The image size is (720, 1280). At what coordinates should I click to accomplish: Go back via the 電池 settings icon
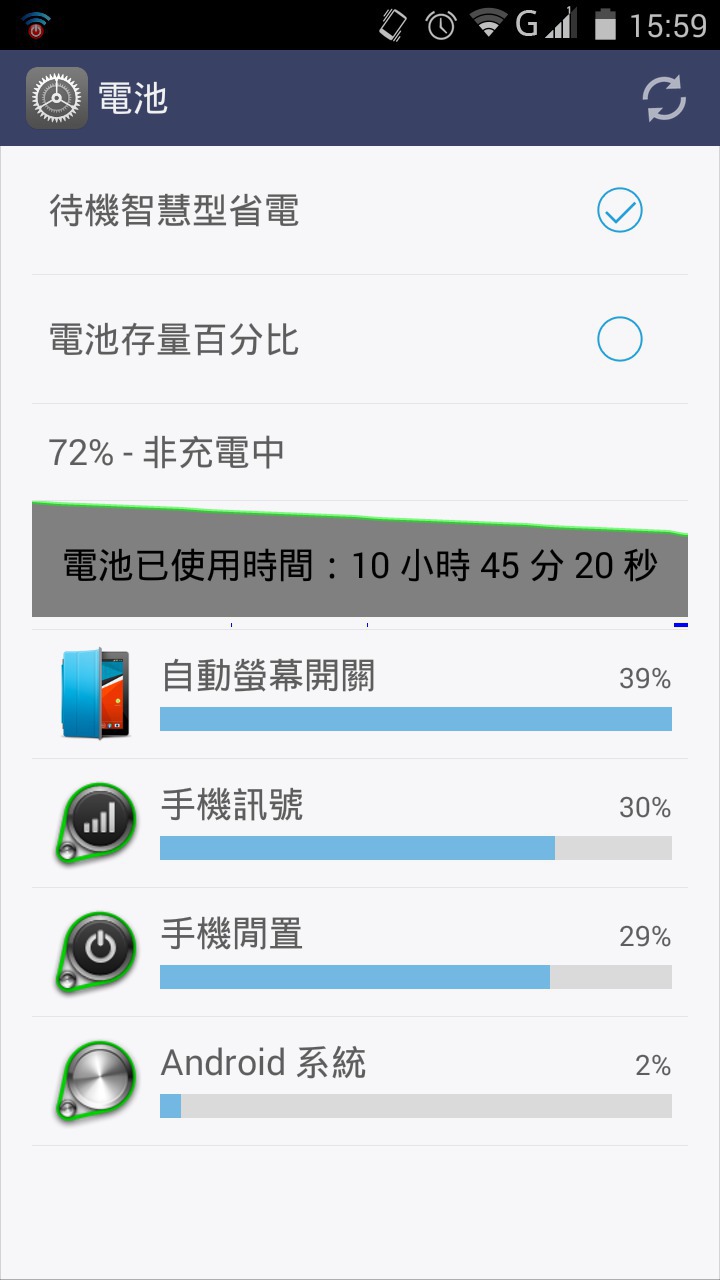click(x=57, y=98)
